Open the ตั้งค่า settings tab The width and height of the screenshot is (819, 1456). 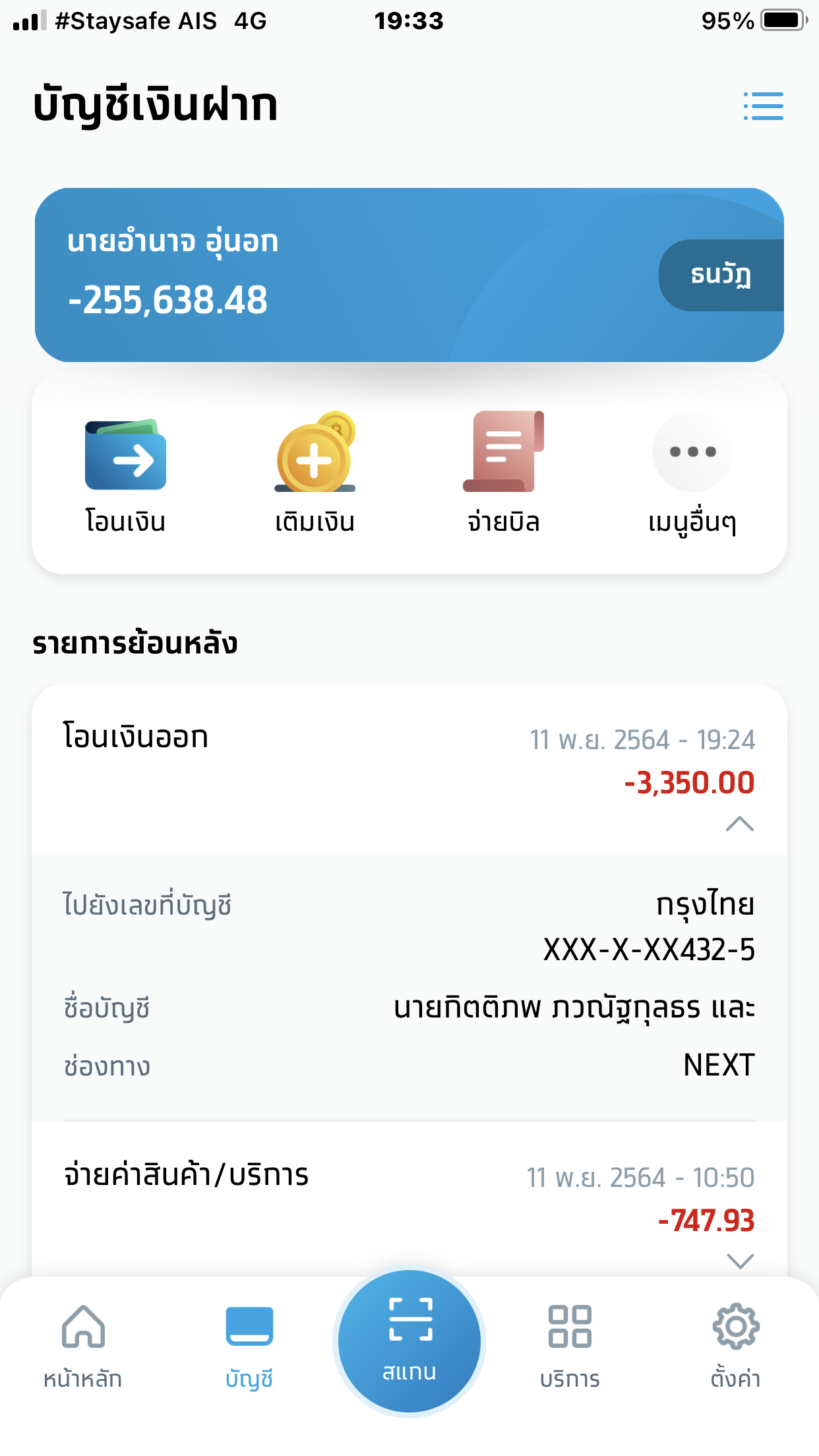[735, 1345]
